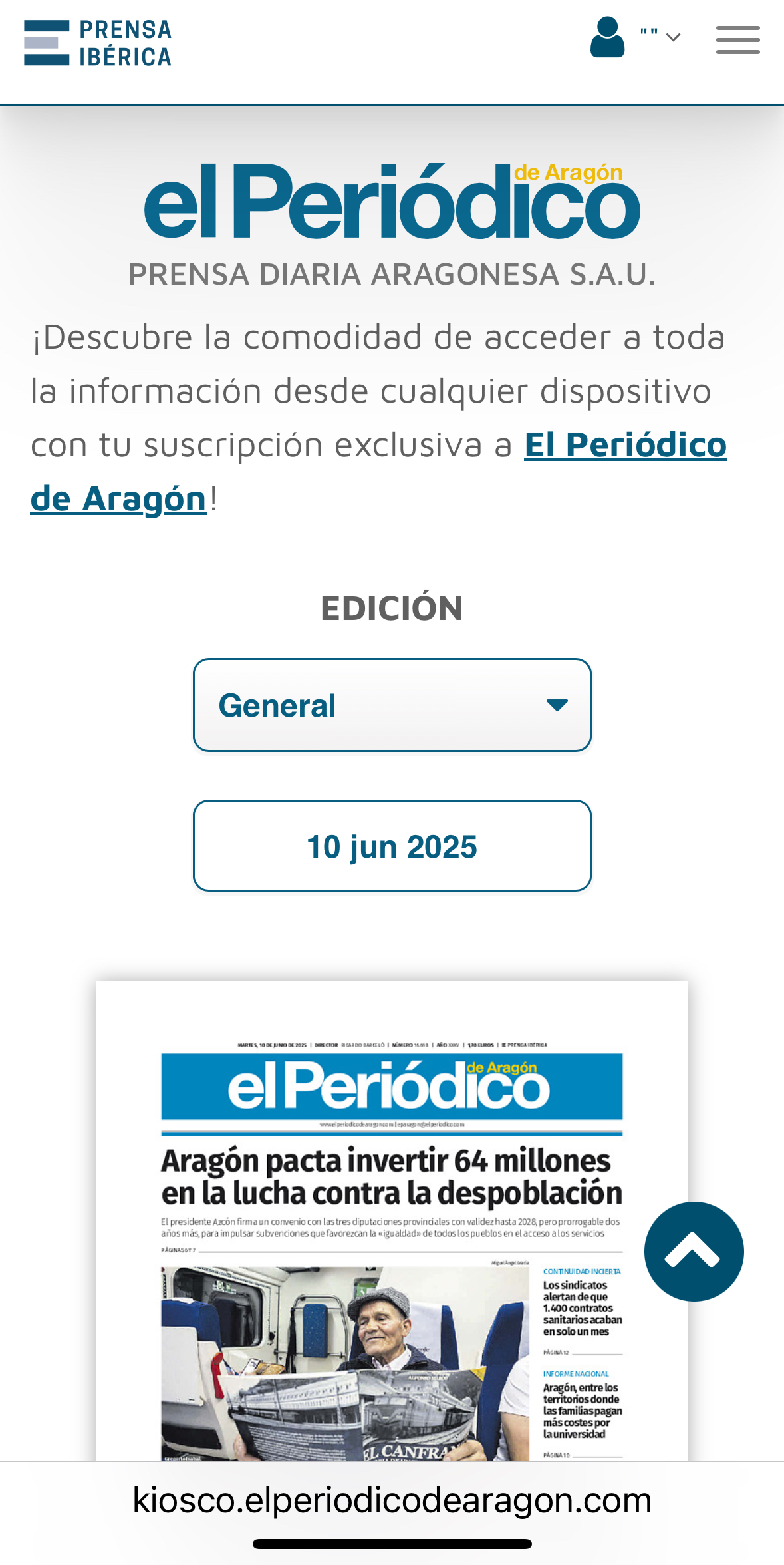Tap the scroll-to-top arrow button

(694, 1252)
